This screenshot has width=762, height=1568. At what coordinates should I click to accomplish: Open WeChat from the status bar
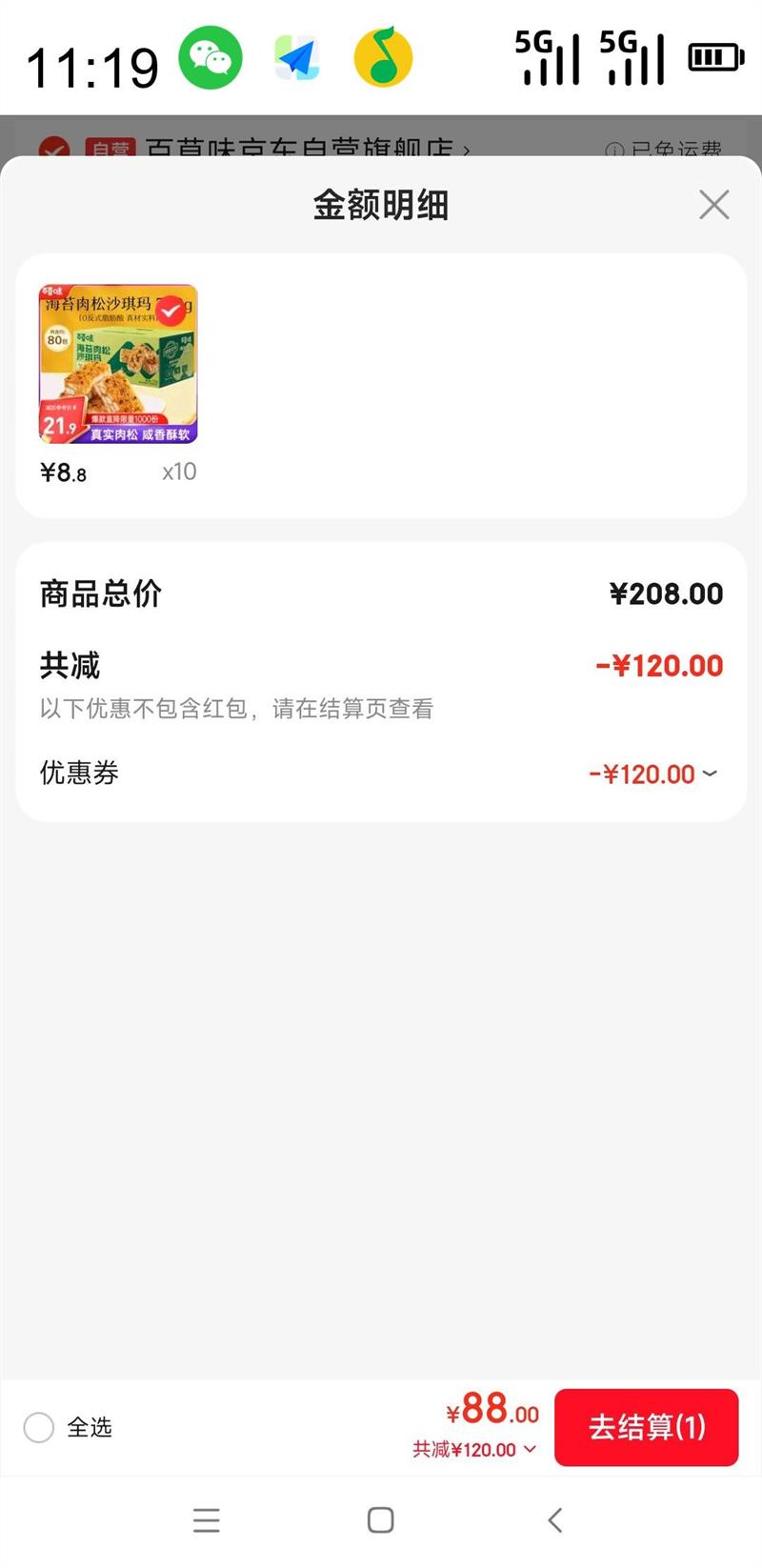pos(210,57)
